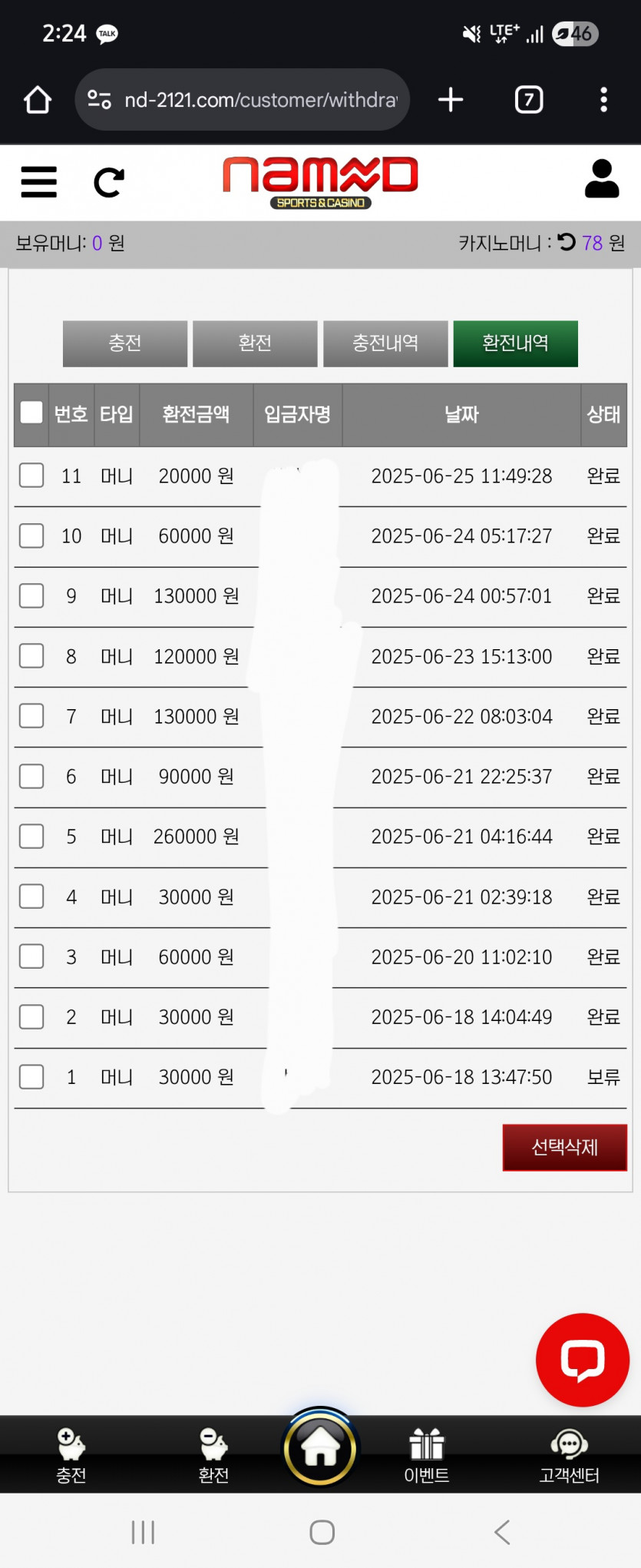Open 이벤트 in the bottom bar
The height and width of the screenshot is (1568, 641).
(x=427, y=1456)
